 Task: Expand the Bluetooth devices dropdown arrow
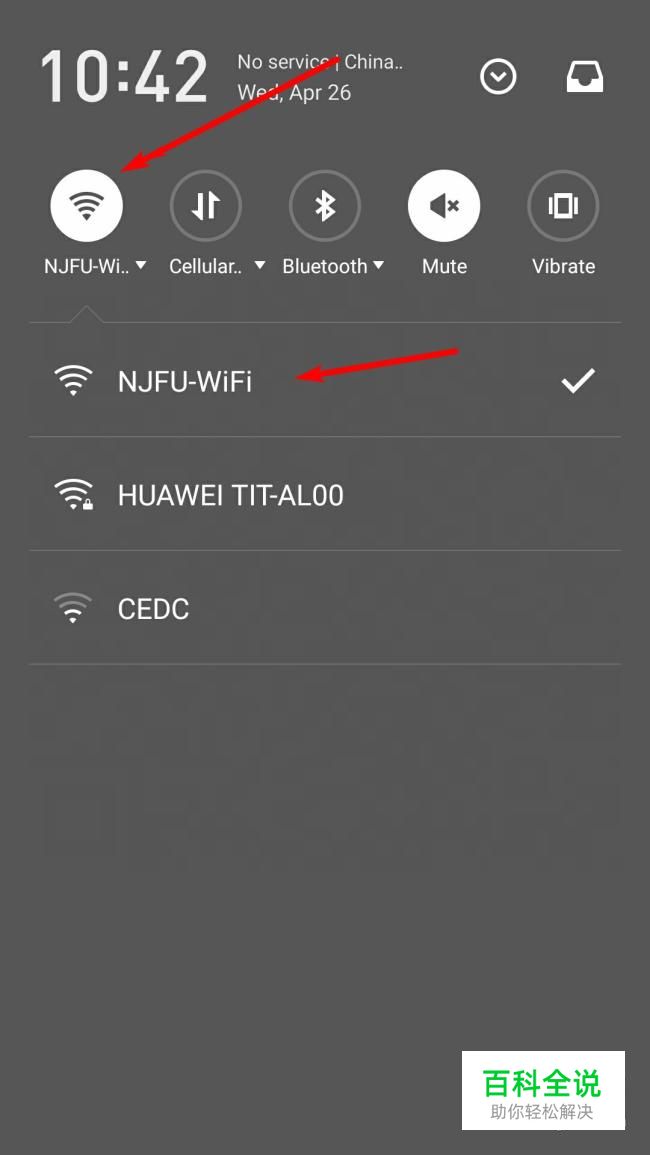point(378,265)
